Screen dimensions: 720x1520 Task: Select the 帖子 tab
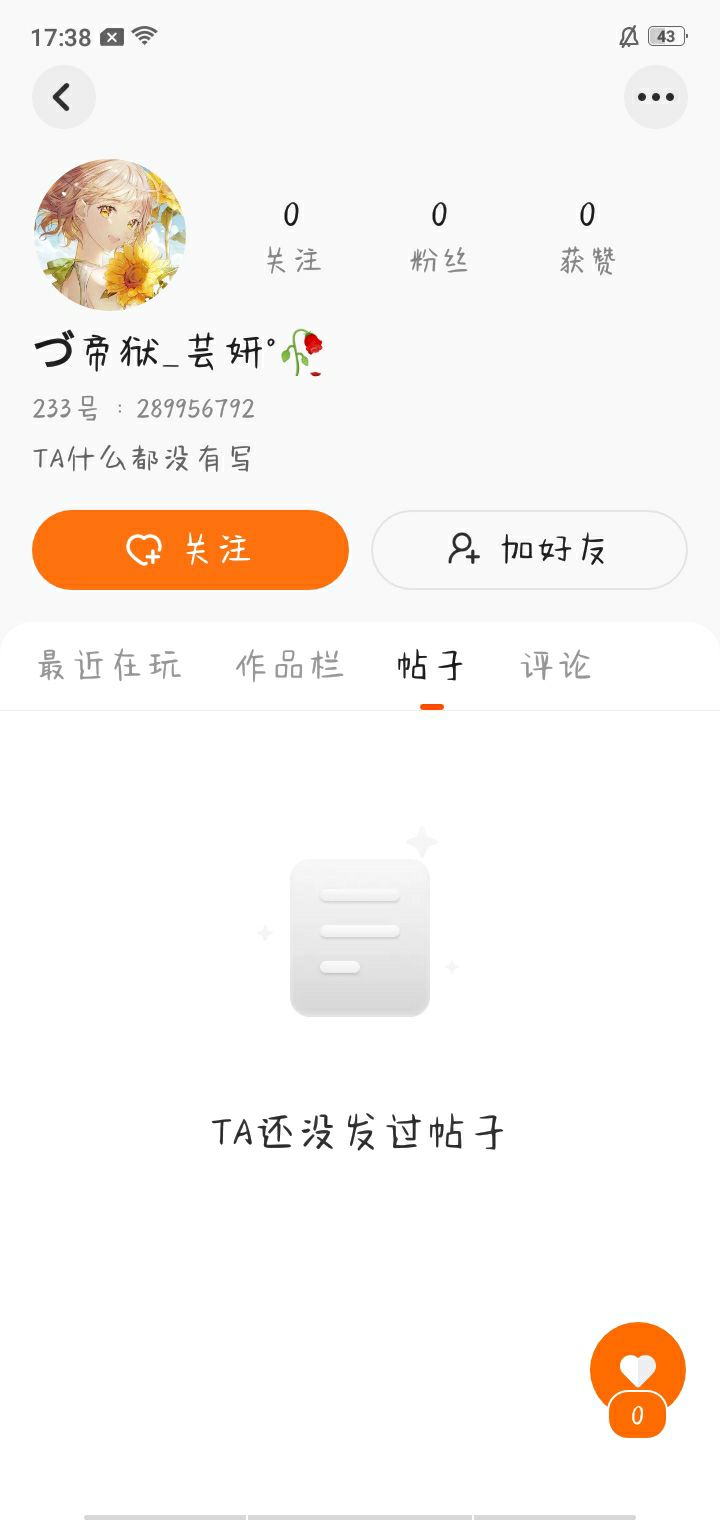click(x=431, y=666)
